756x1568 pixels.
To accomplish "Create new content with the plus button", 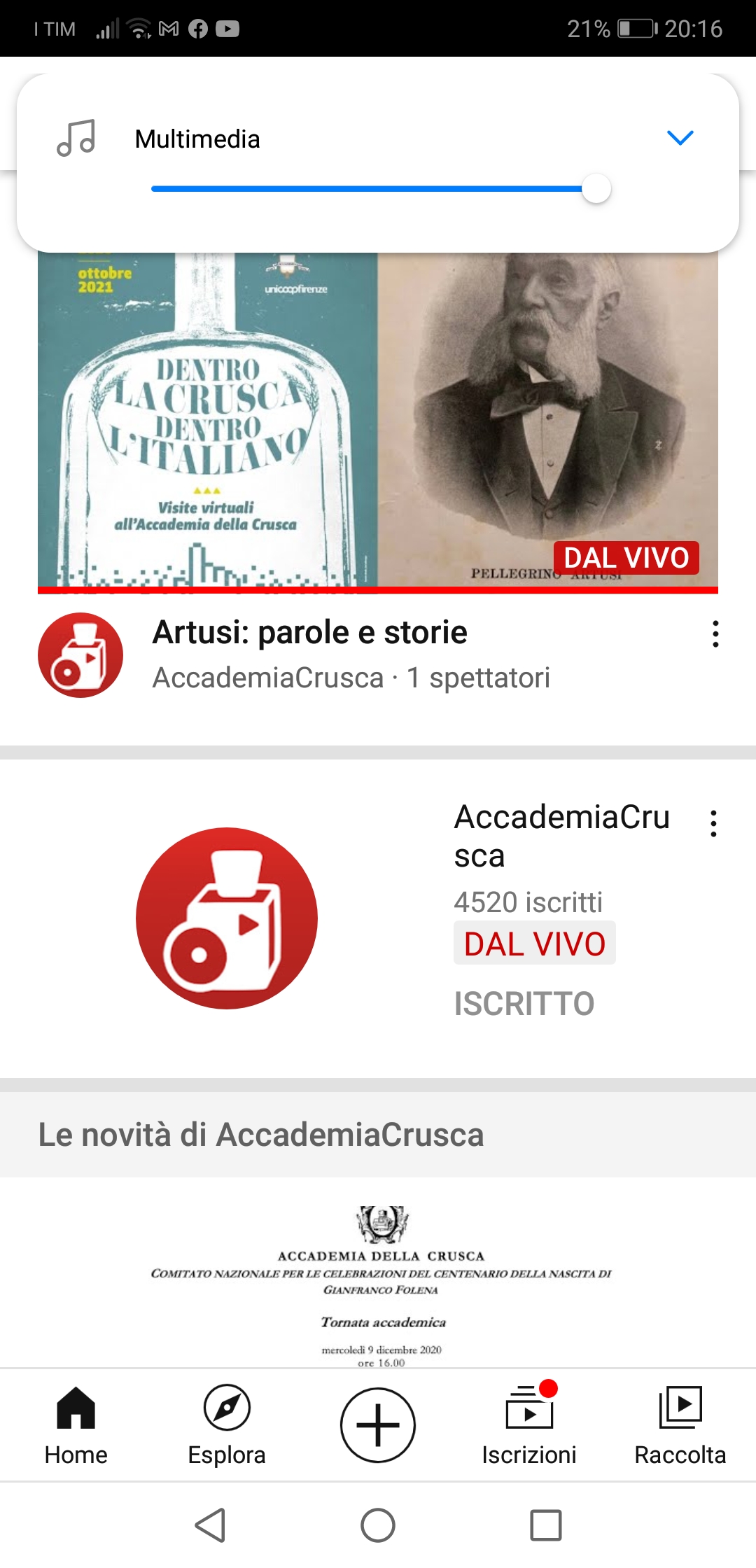I will [x=378, y=1425].
